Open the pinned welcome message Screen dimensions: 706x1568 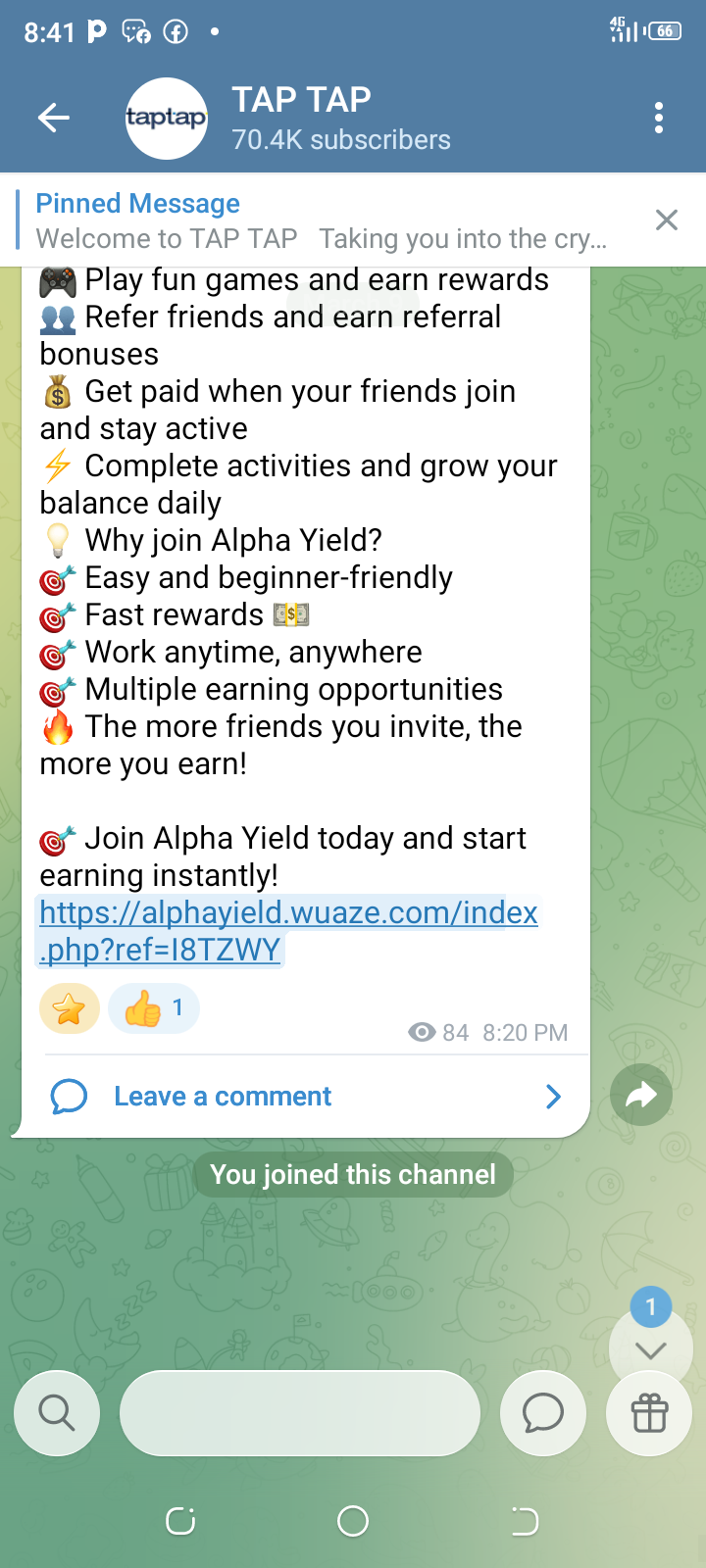[x=322, y=220]
